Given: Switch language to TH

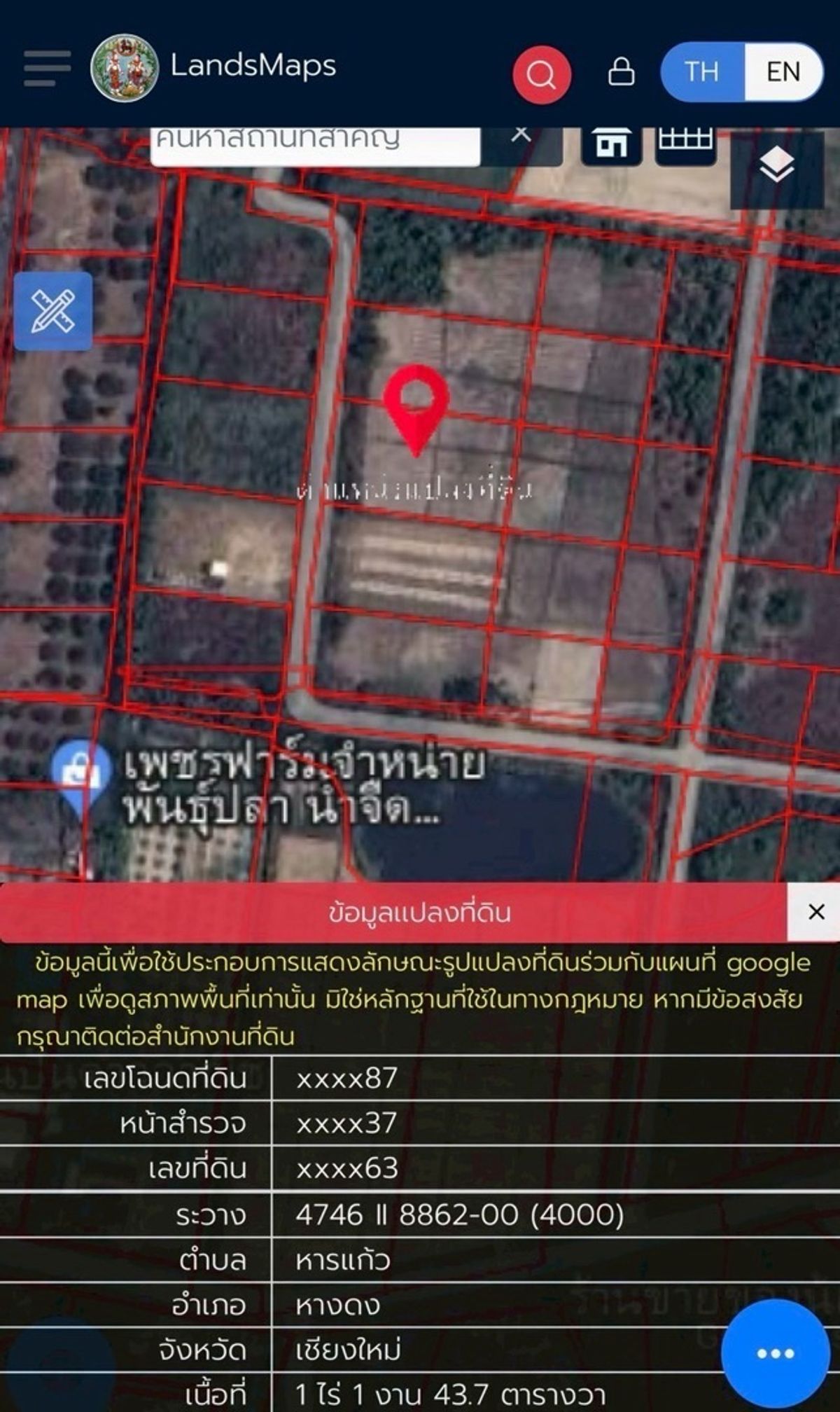Looking at the screenshot, I should pyautogui.click(x=702, y=71).
